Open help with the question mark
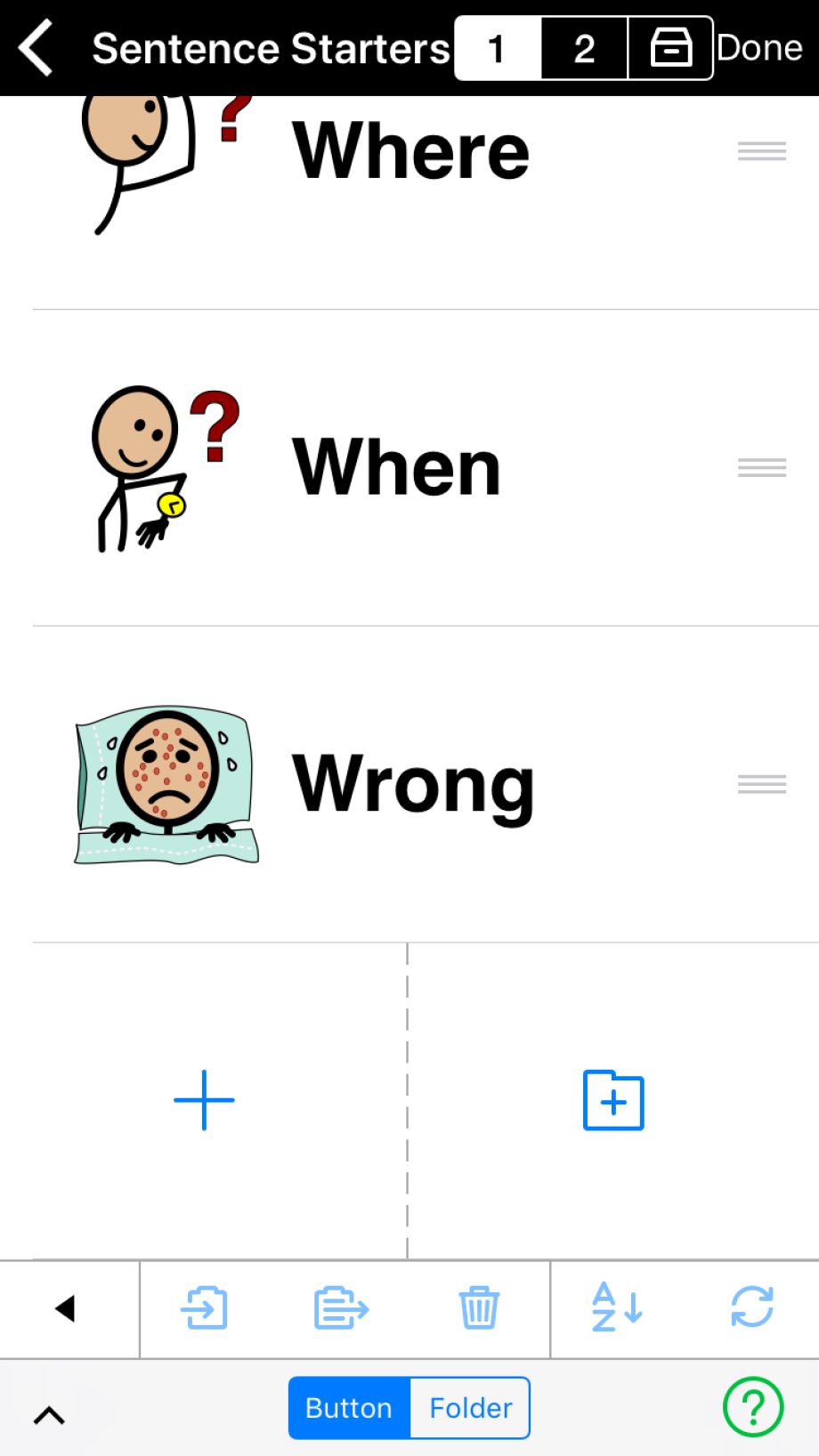This screenshot has width=819, height=1456. [x=753, y=1407]
